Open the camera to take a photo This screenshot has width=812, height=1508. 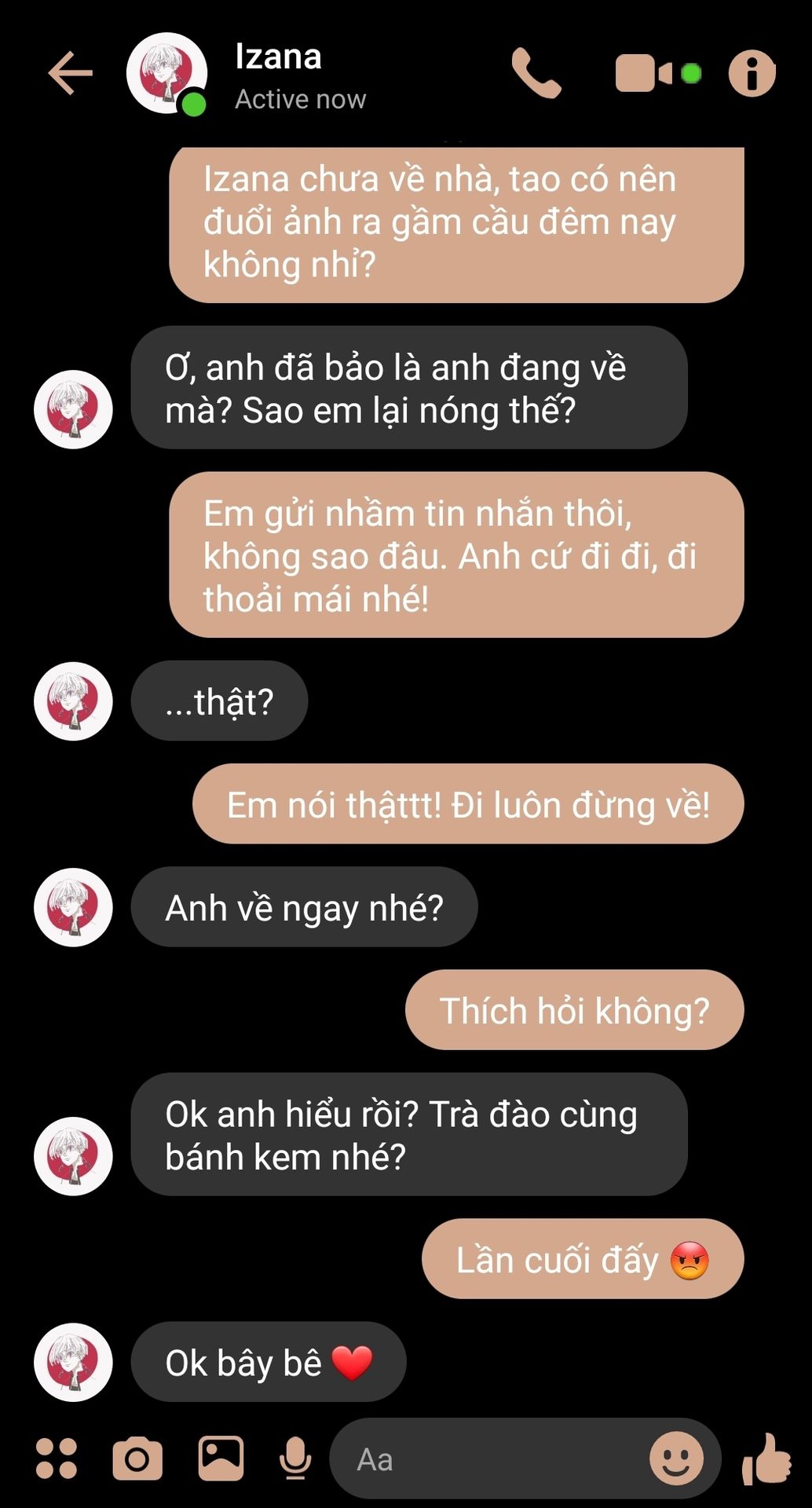137,1459
